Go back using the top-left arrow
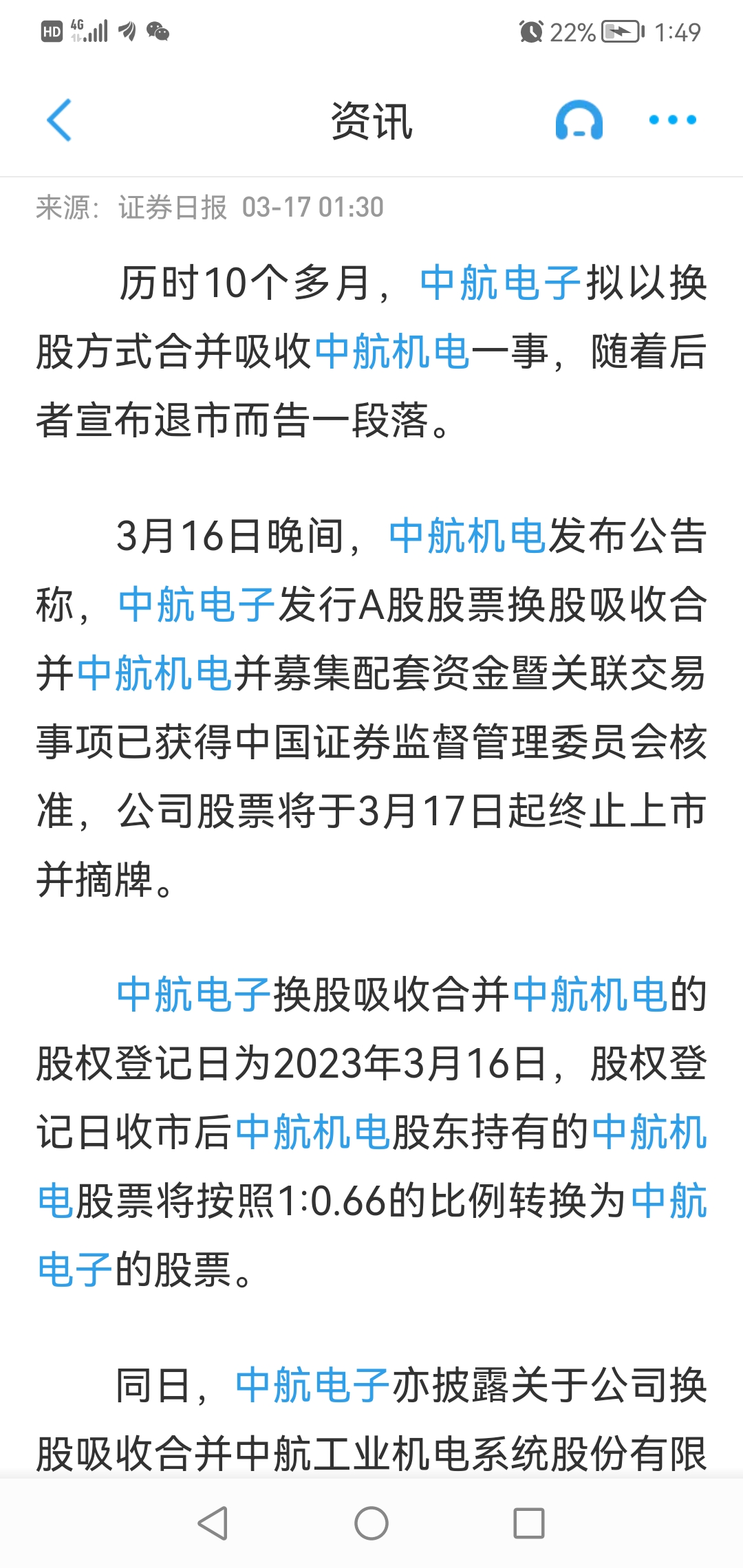This screenshot has height=1568, width=743. pos(59,120)
